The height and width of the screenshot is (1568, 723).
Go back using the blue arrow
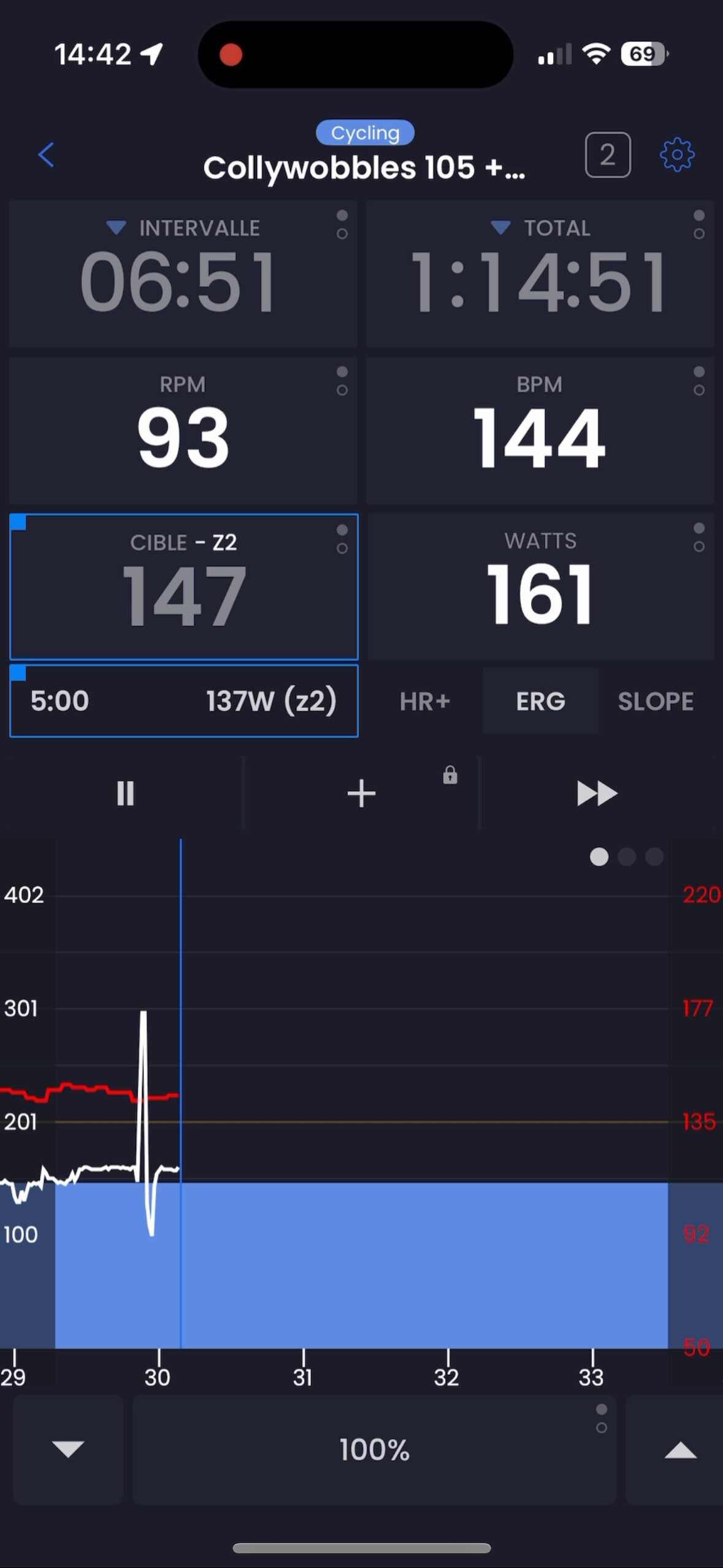(x=46, y=155)
